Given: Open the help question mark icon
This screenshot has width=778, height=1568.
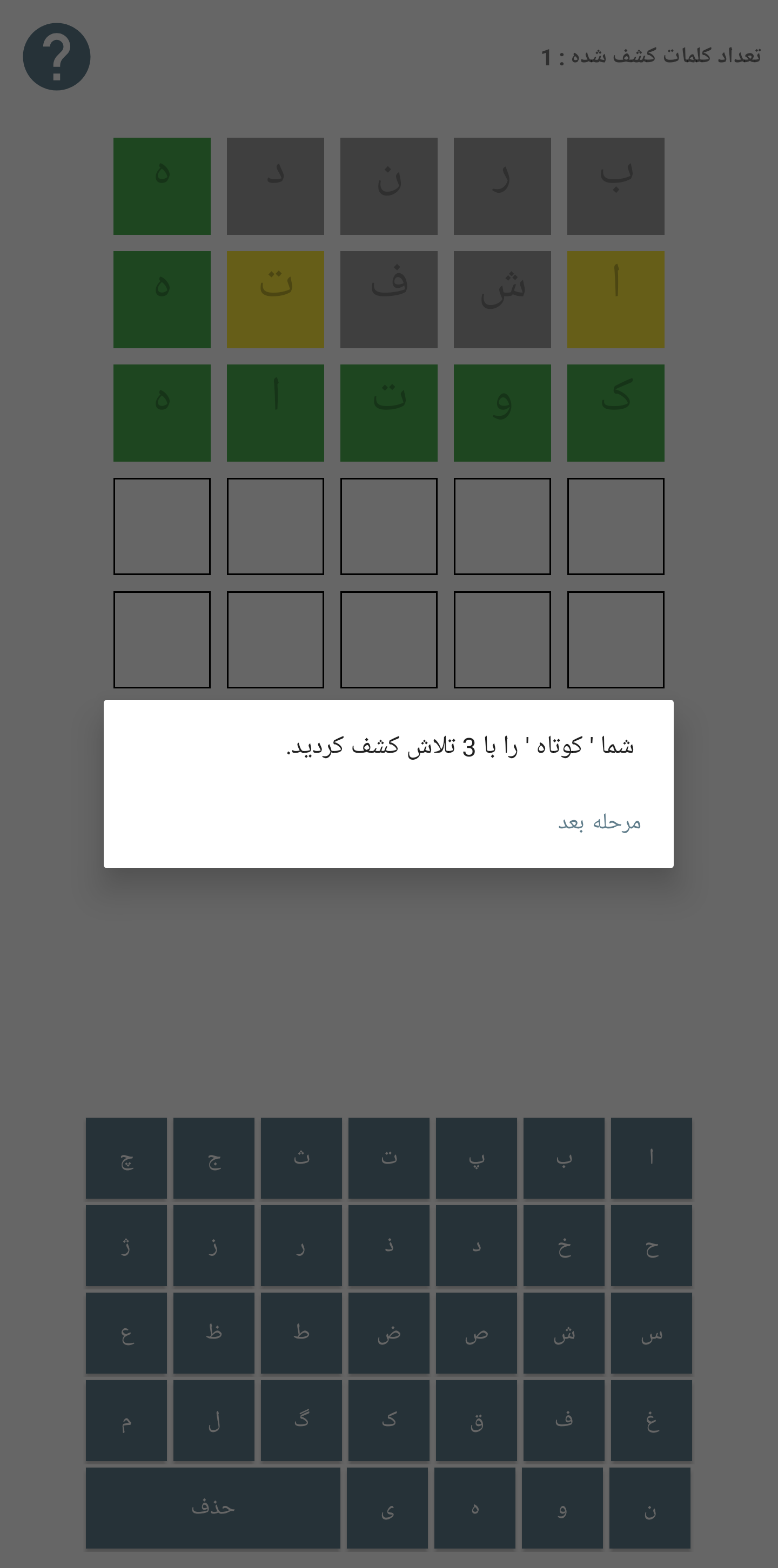Looking at the screenshot, I should pos(57,57).
